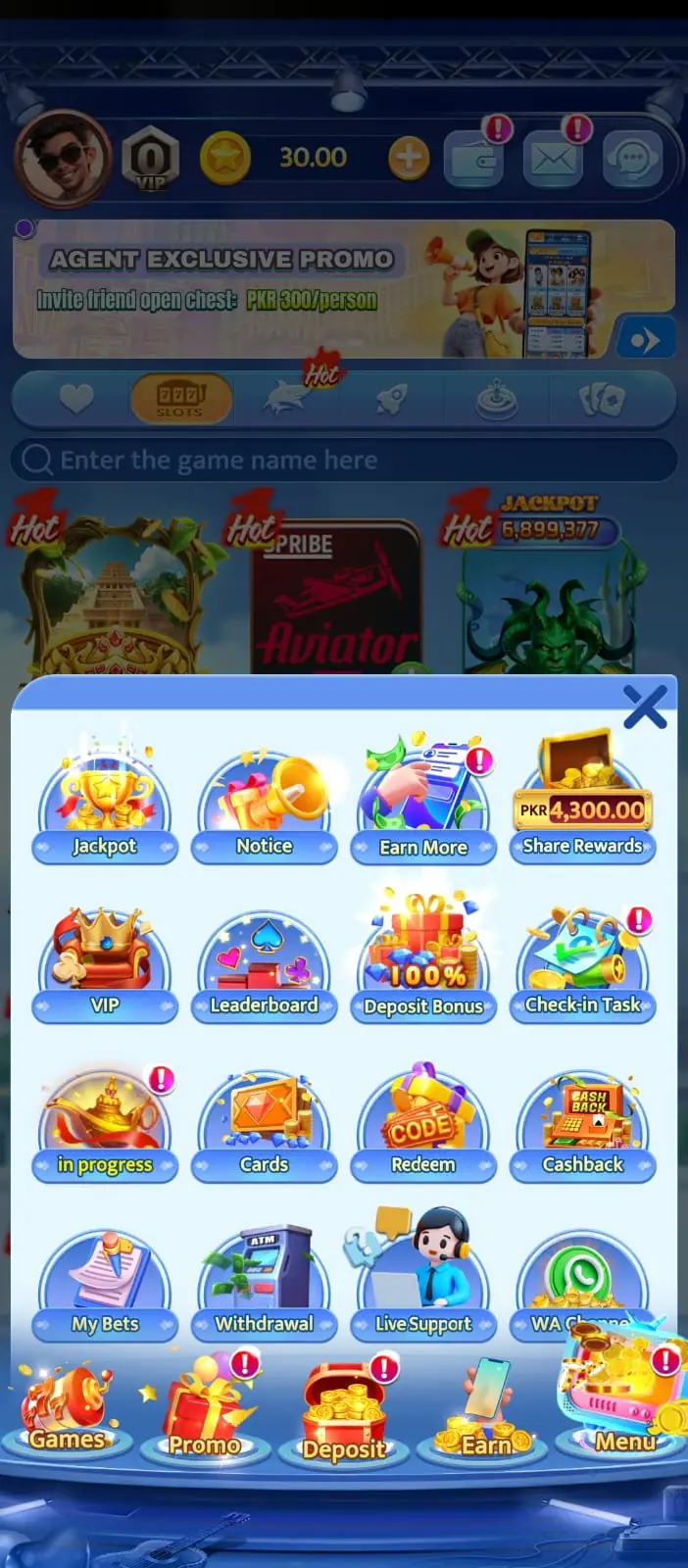Open the Redeem code item
The height and width of the screenshot is (1568, 688).
(423, 1123)
